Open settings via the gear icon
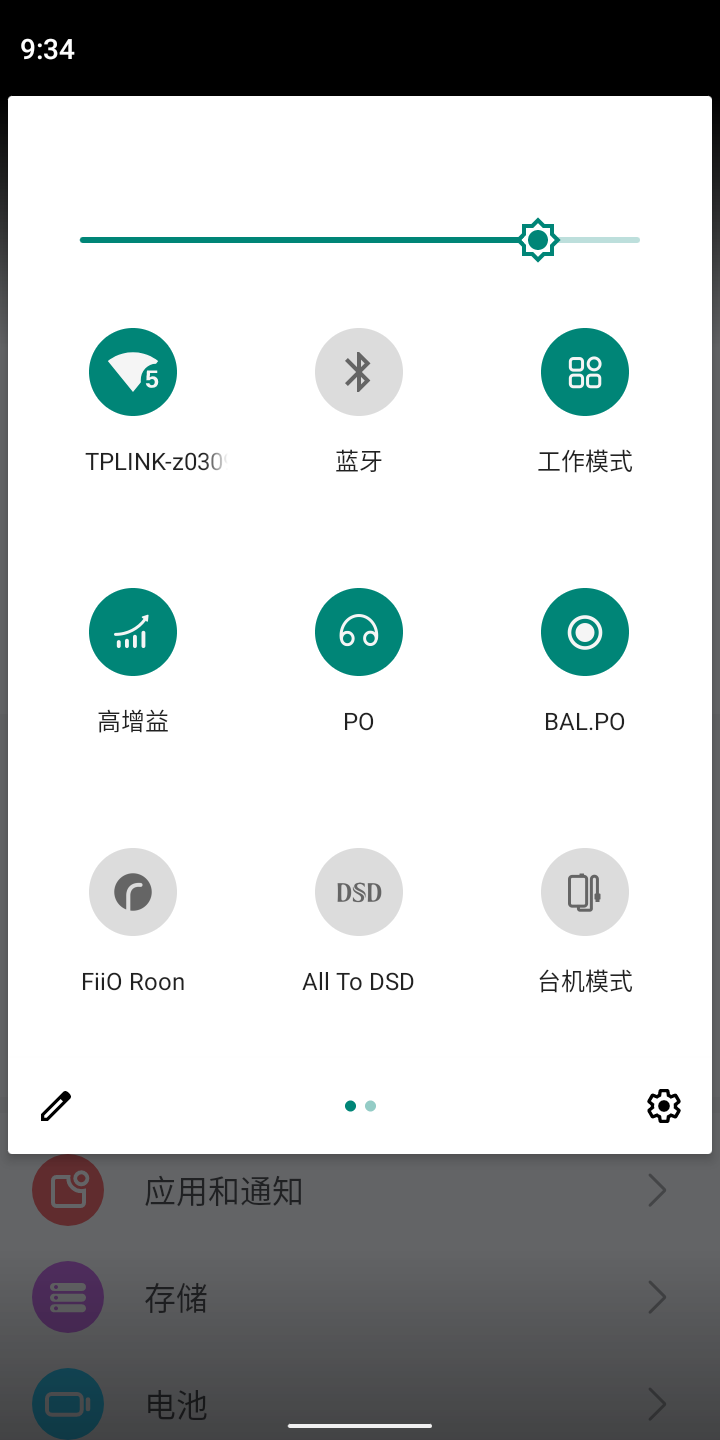720x1440 pixels. coord(664,1106)
